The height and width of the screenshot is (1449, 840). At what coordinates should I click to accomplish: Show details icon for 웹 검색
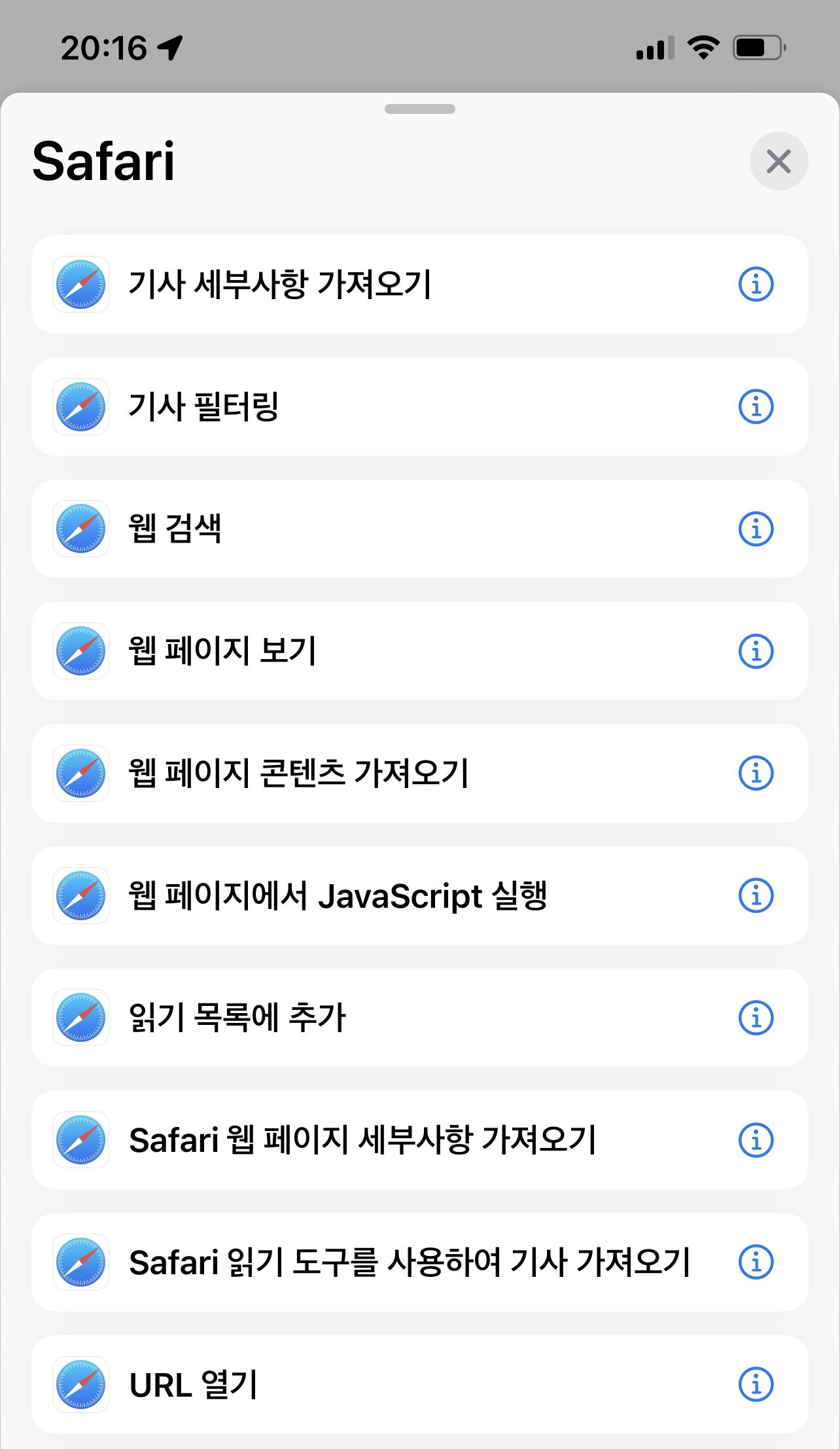[756, 529]
